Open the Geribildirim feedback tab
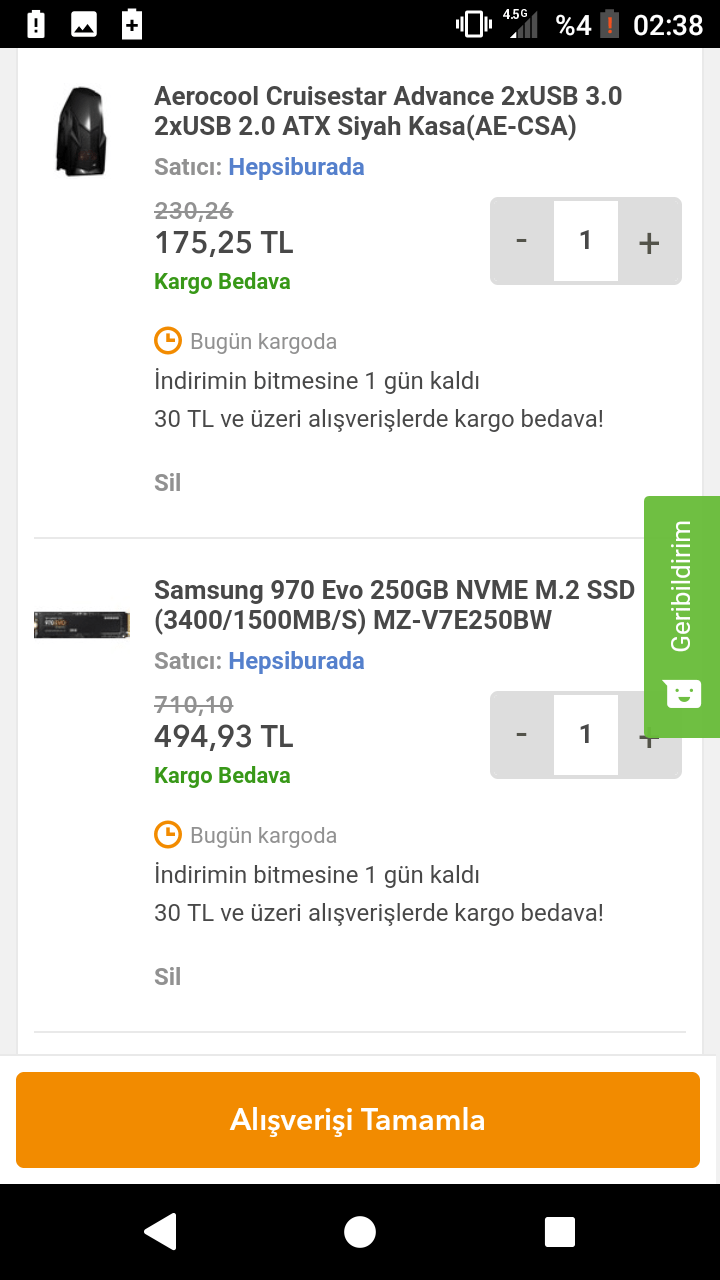 tap(682, 615)
